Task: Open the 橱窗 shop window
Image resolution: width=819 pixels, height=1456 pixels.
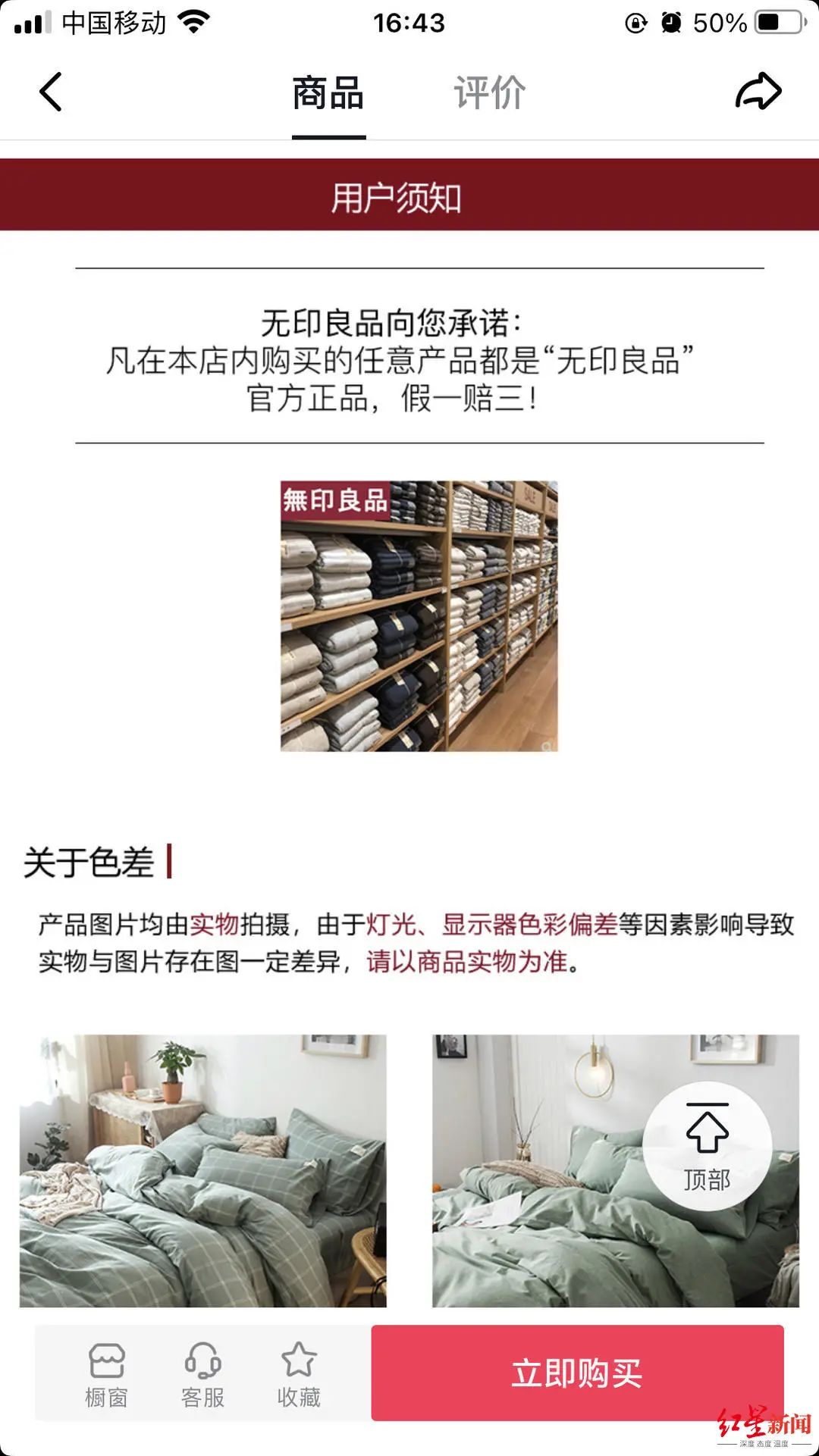Action: 106,1374
